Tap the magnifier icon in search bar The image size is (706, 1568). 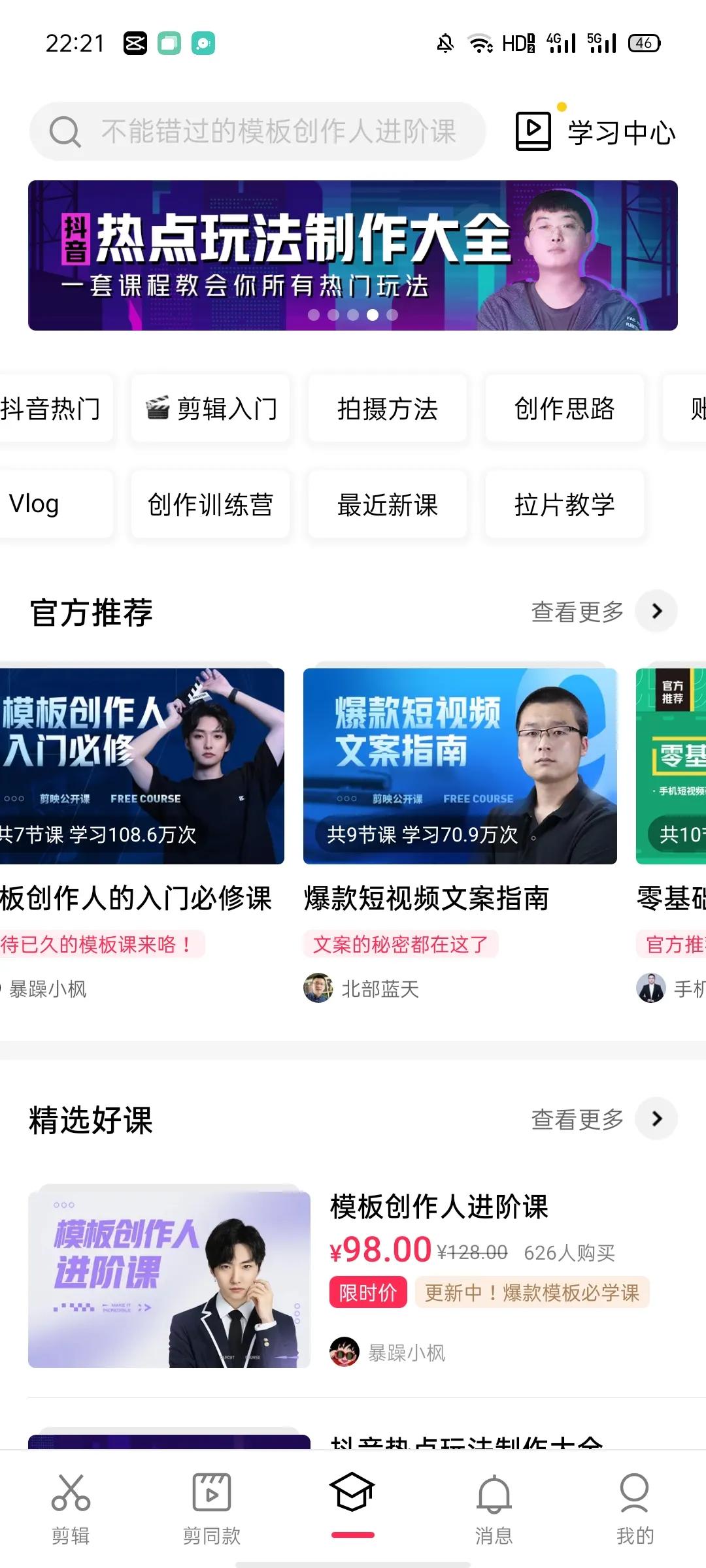point(63,132)
